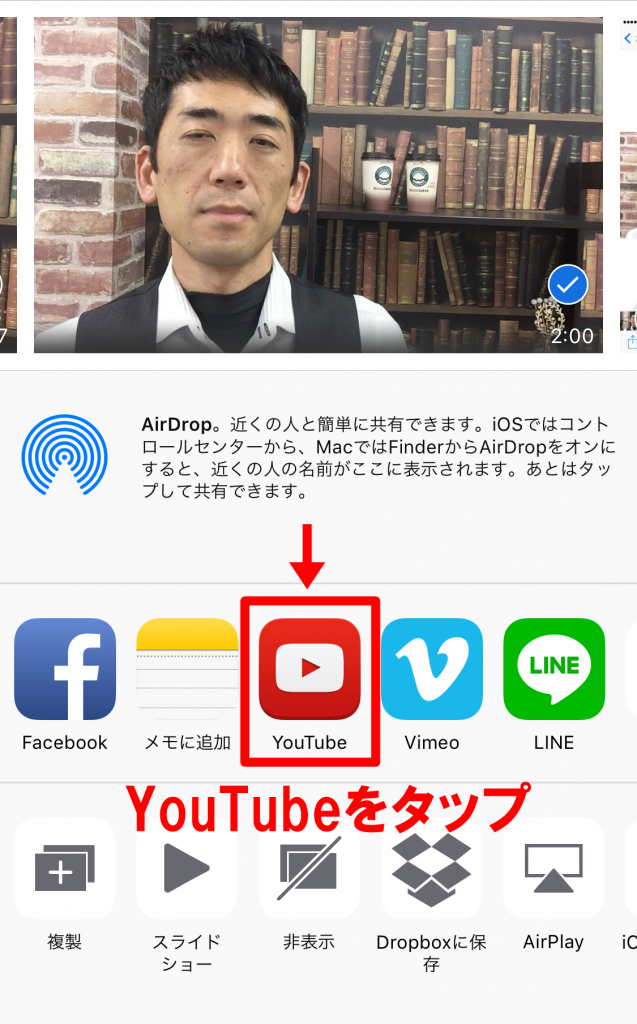Share the video via Vimeo

(432, 669)
